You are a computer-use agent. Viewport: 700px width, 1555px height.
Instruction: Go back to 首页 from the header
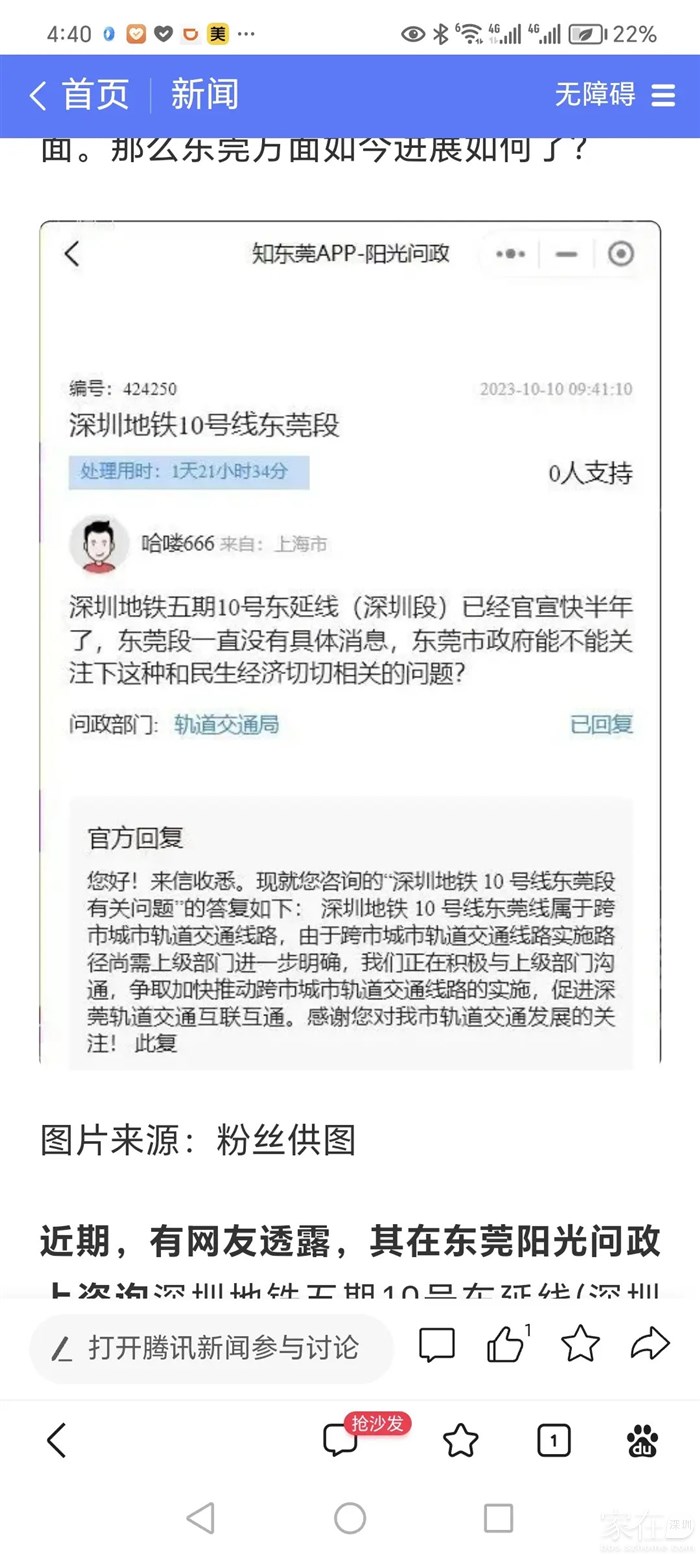click(80, 95)
